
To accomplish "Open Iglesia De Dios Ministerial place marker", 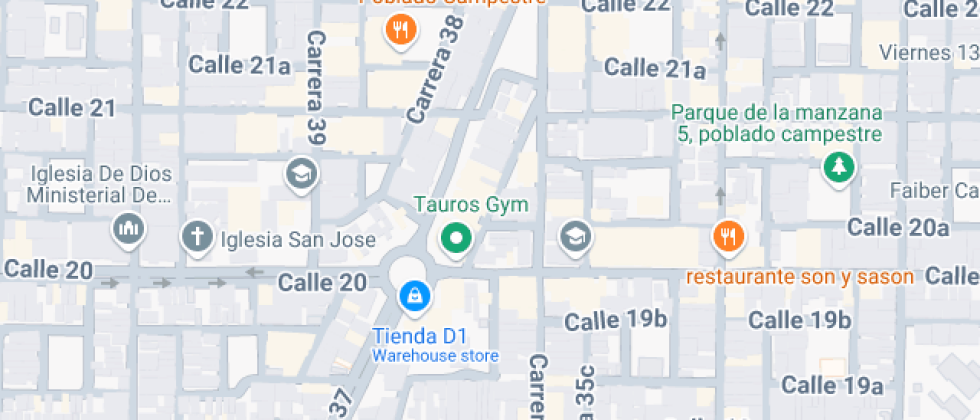I will click(x=129, y=230).
